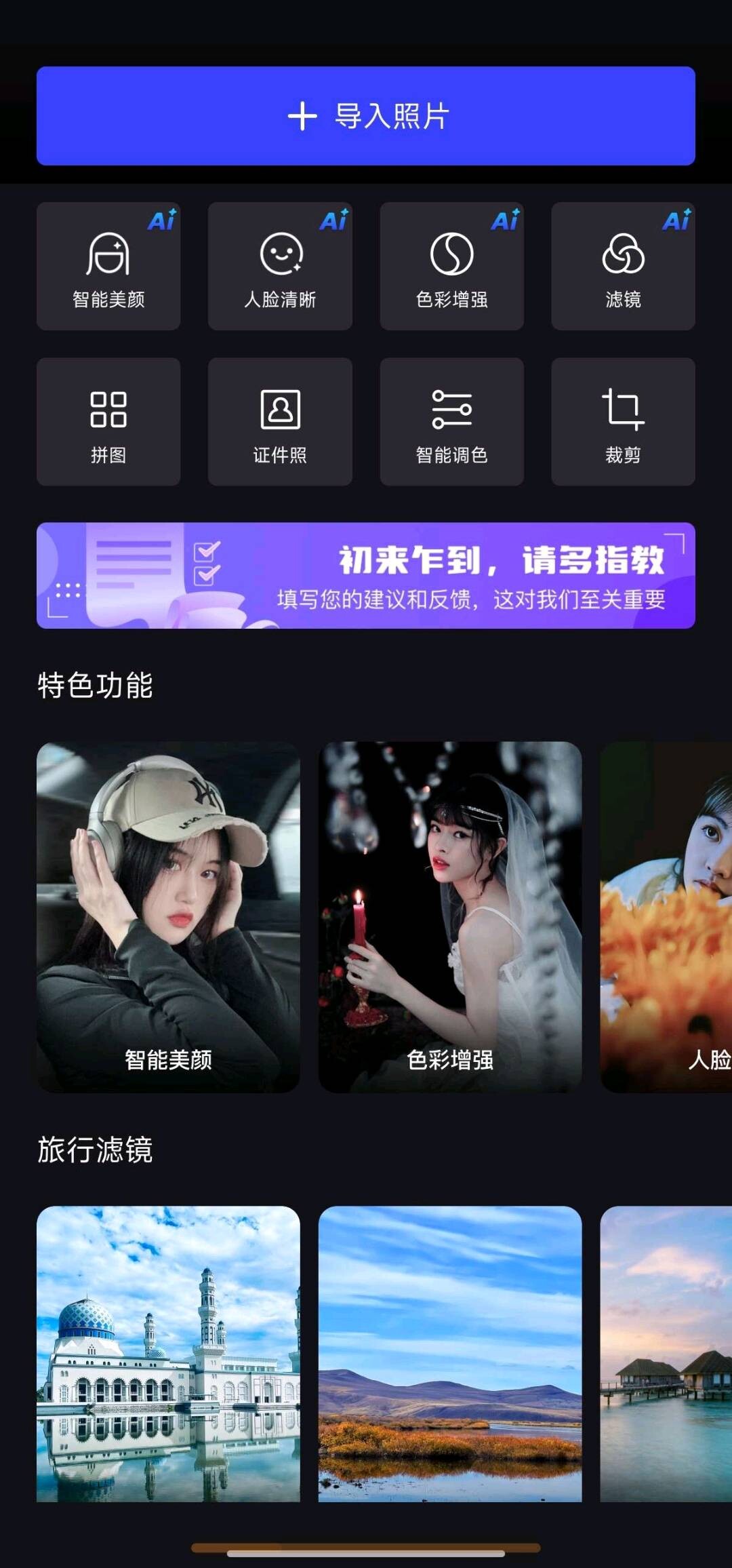The image size is (732, 1568).
Task: Select the overwater huts travel filter preview
Action: tap(667, 1353)
